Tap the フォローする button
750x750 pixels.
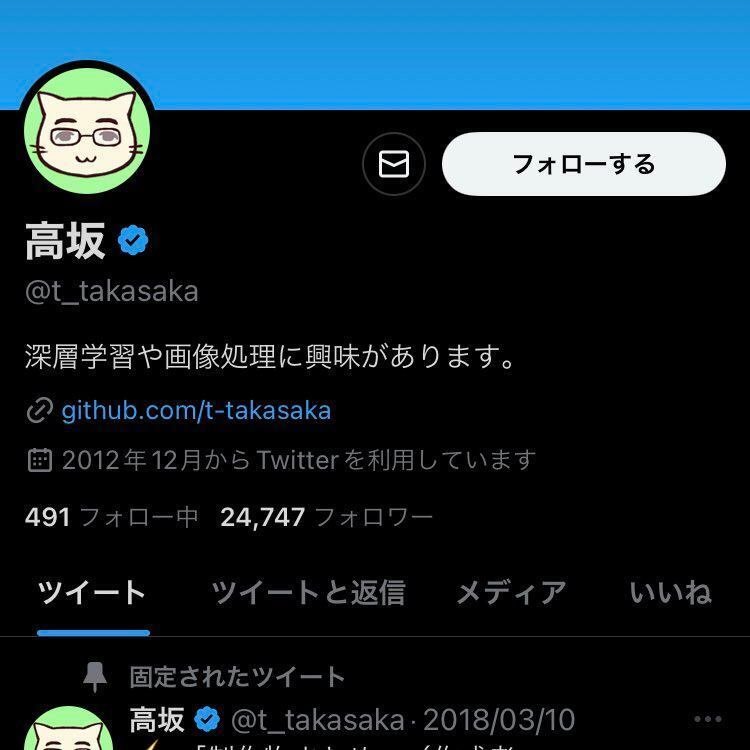click(x=583, y=164)
